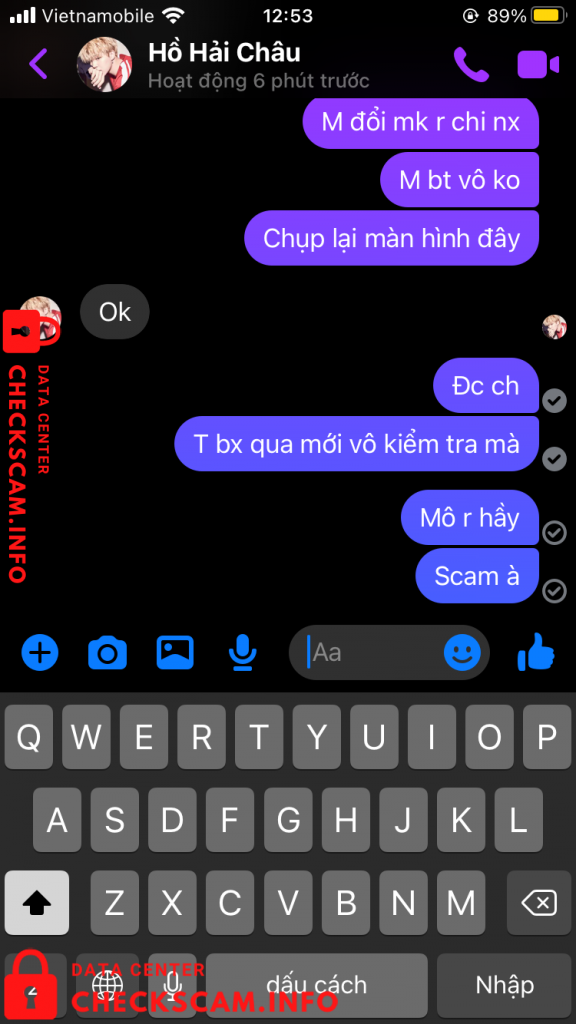Send a thumbs-up like
Viewport: 576px width, 1024px height.
[x=536, y=651]
